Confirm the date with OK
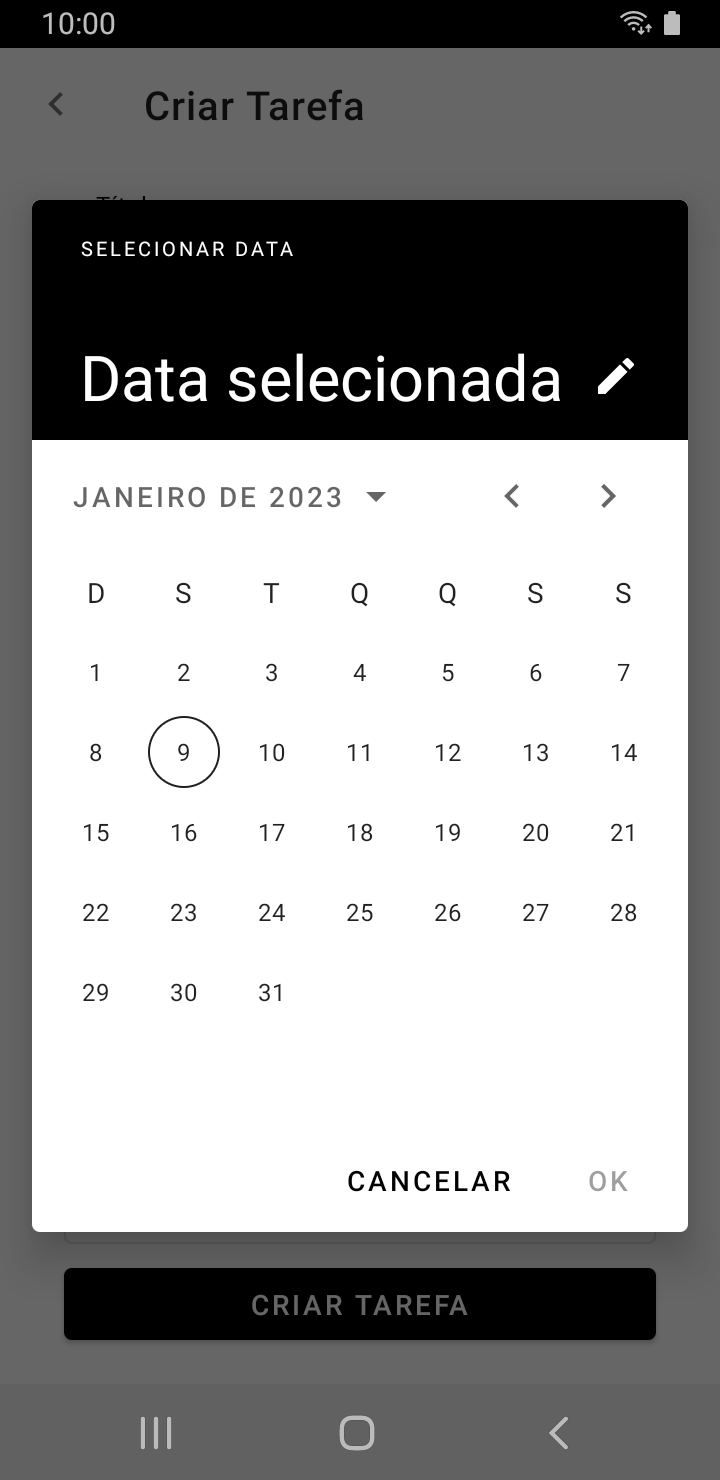The image size is (720, 1480). point(606,1181)
